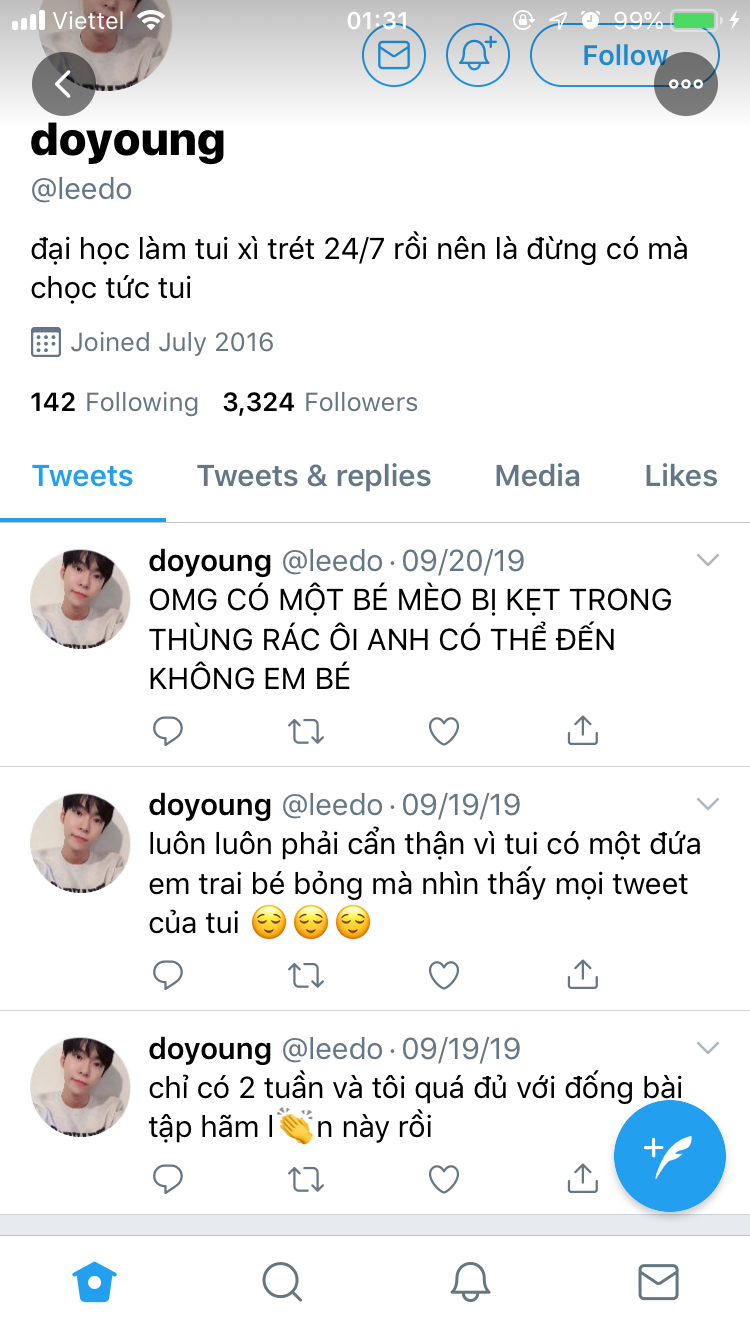
Task: Open the messages tab in bottom bar
Action: [x=658, y=1281]
